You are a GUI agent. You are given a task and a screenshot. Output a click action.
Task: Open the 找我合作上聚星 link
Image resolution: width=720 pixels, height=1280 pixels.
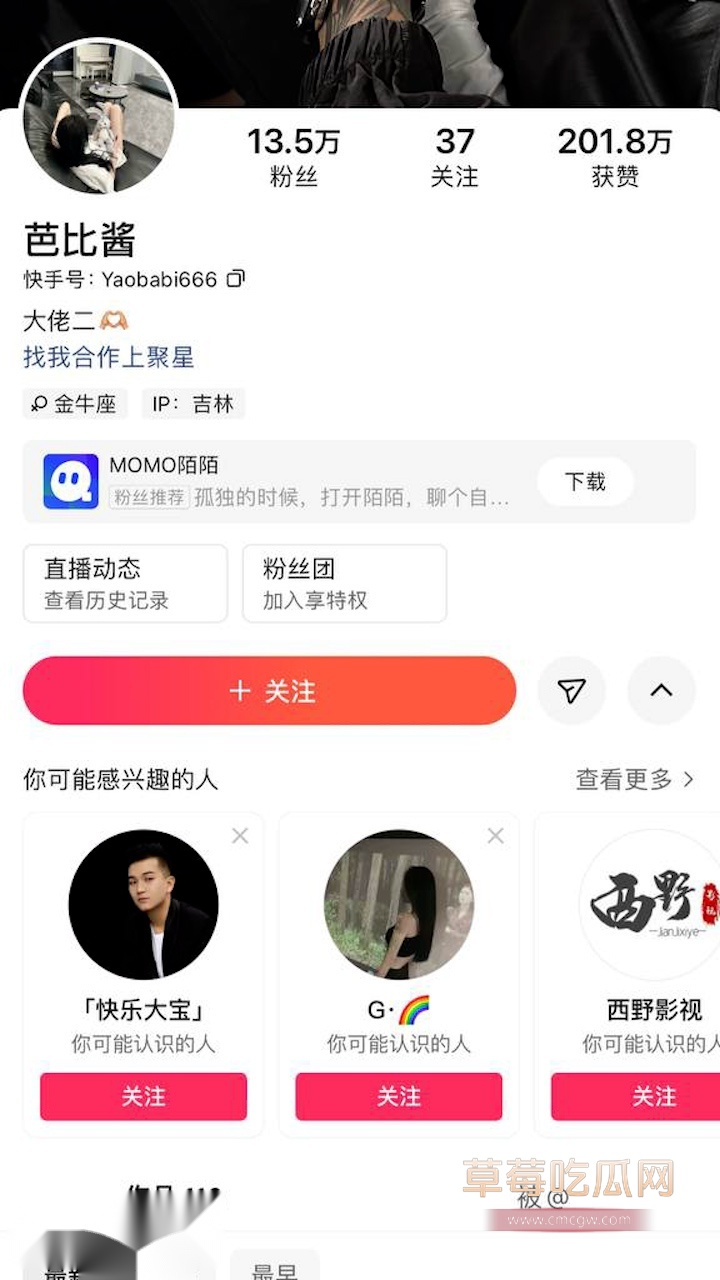[x=108, y=357]
